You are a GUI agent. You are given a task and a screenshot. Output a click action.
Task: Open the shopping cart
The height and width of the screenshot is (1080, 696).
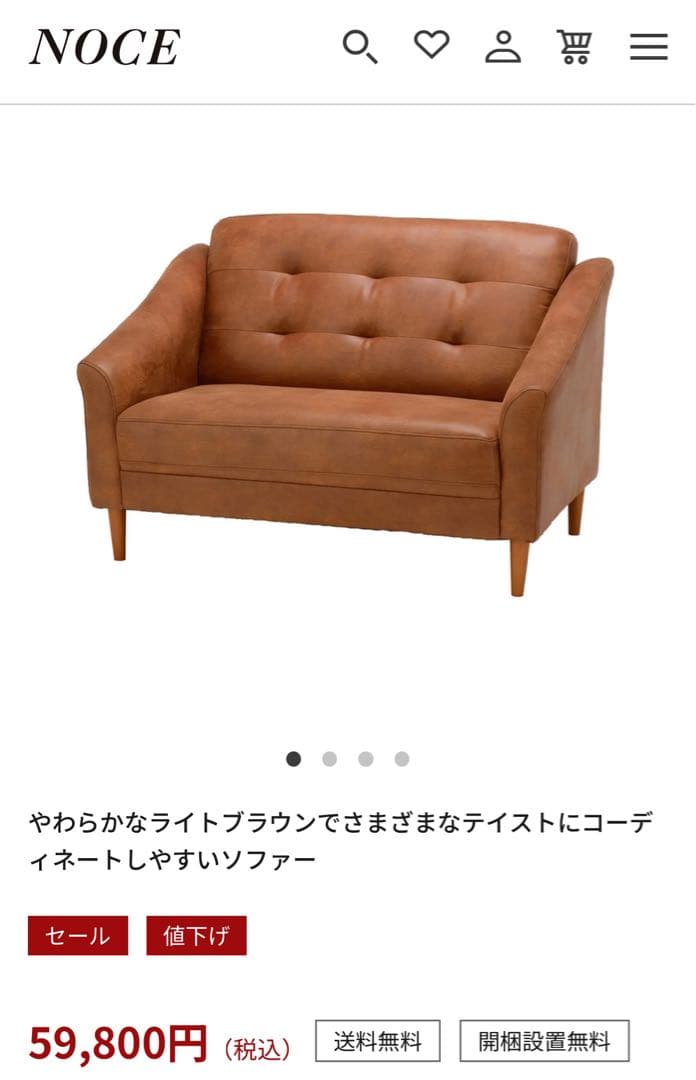[x=575, y=46]
